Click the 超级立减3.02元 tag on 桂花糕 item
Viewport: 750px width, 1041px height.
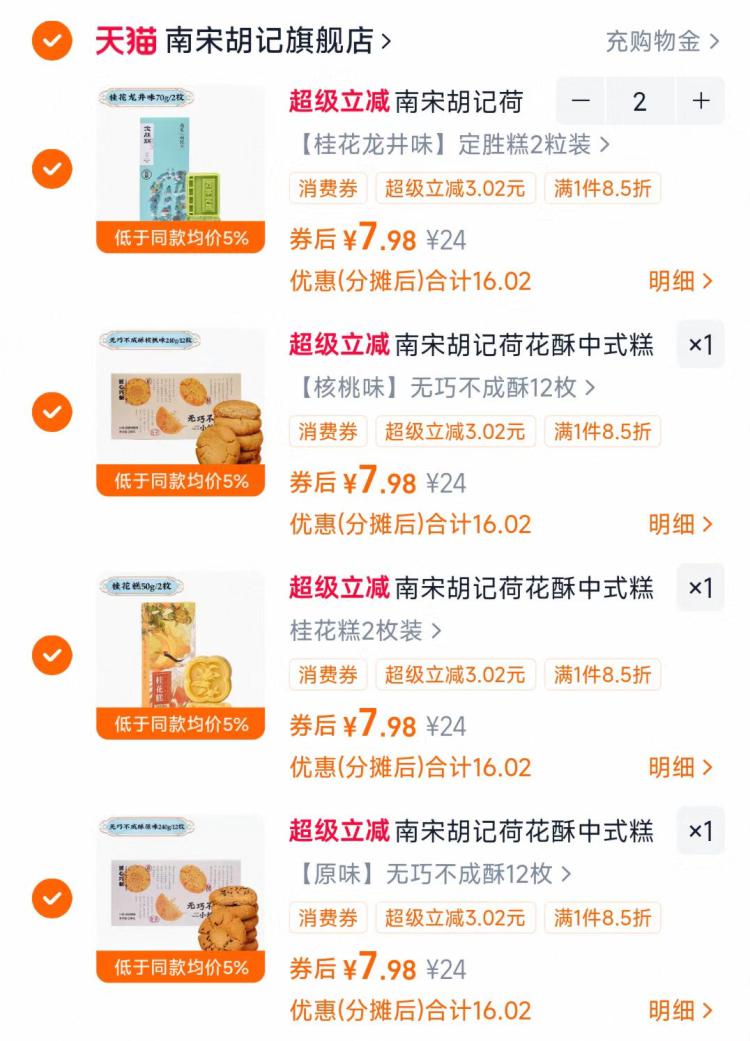pos(456,675)
